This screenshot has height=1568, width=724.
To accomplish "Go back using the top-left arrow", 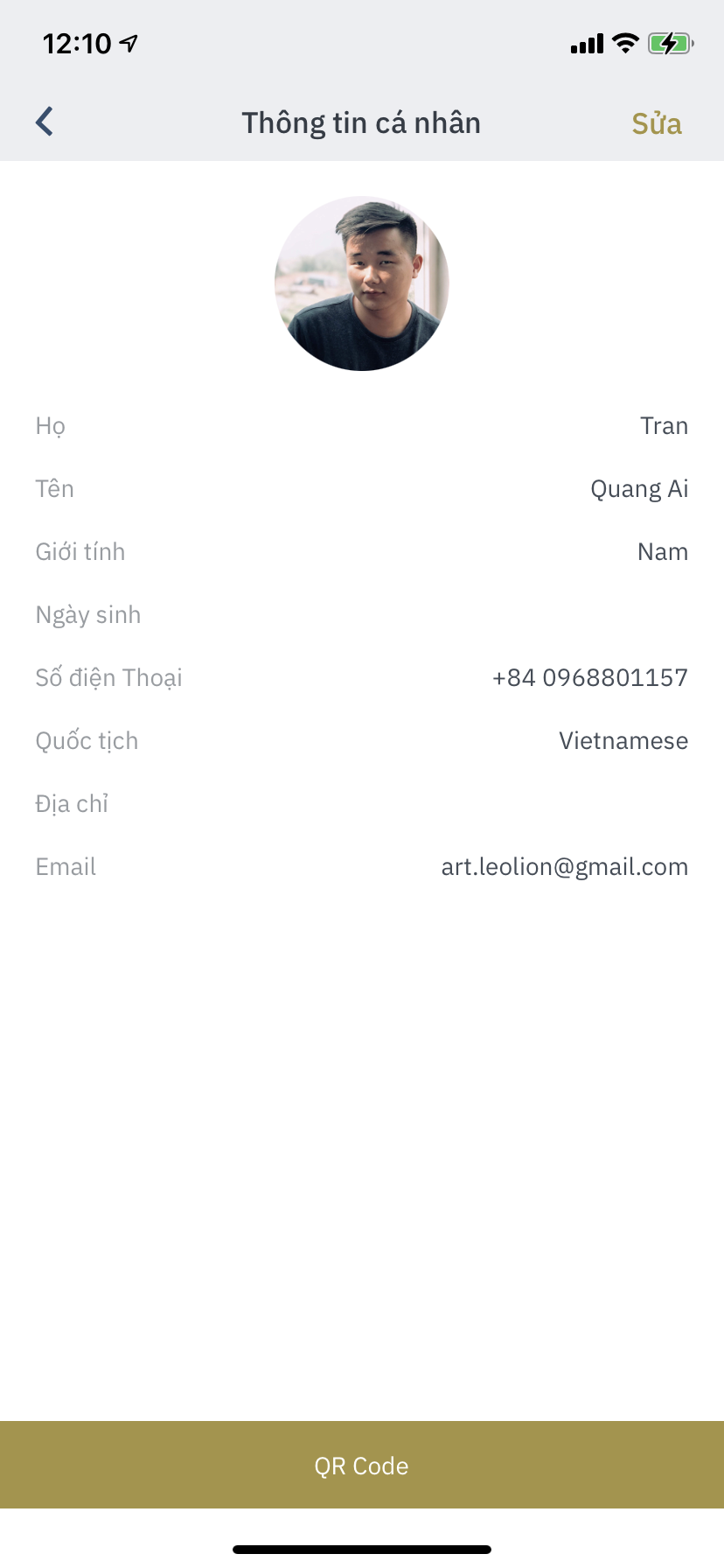I will [45, 122].
